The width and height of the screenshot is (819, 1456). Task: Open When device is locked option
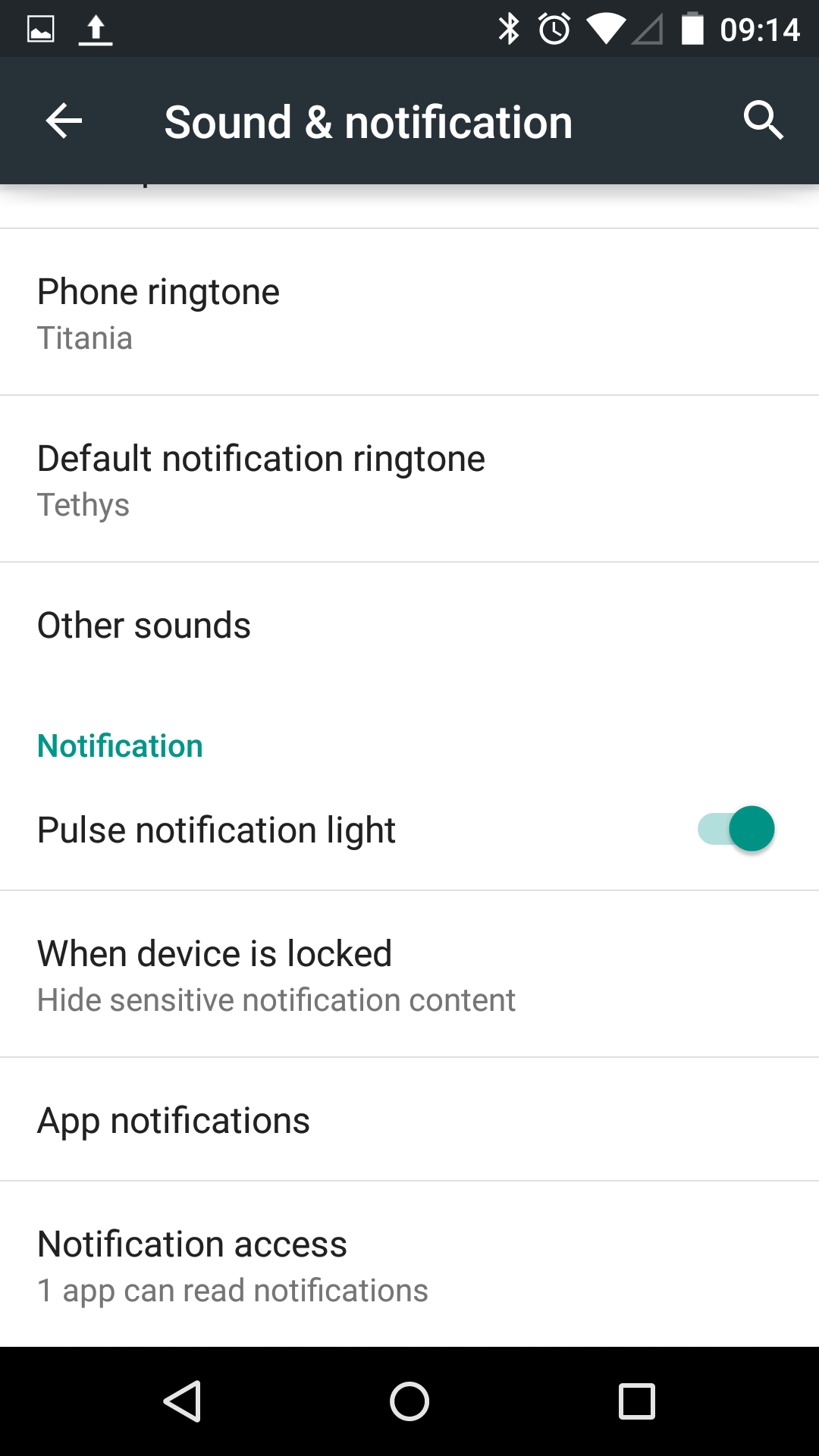pos(409,974)
